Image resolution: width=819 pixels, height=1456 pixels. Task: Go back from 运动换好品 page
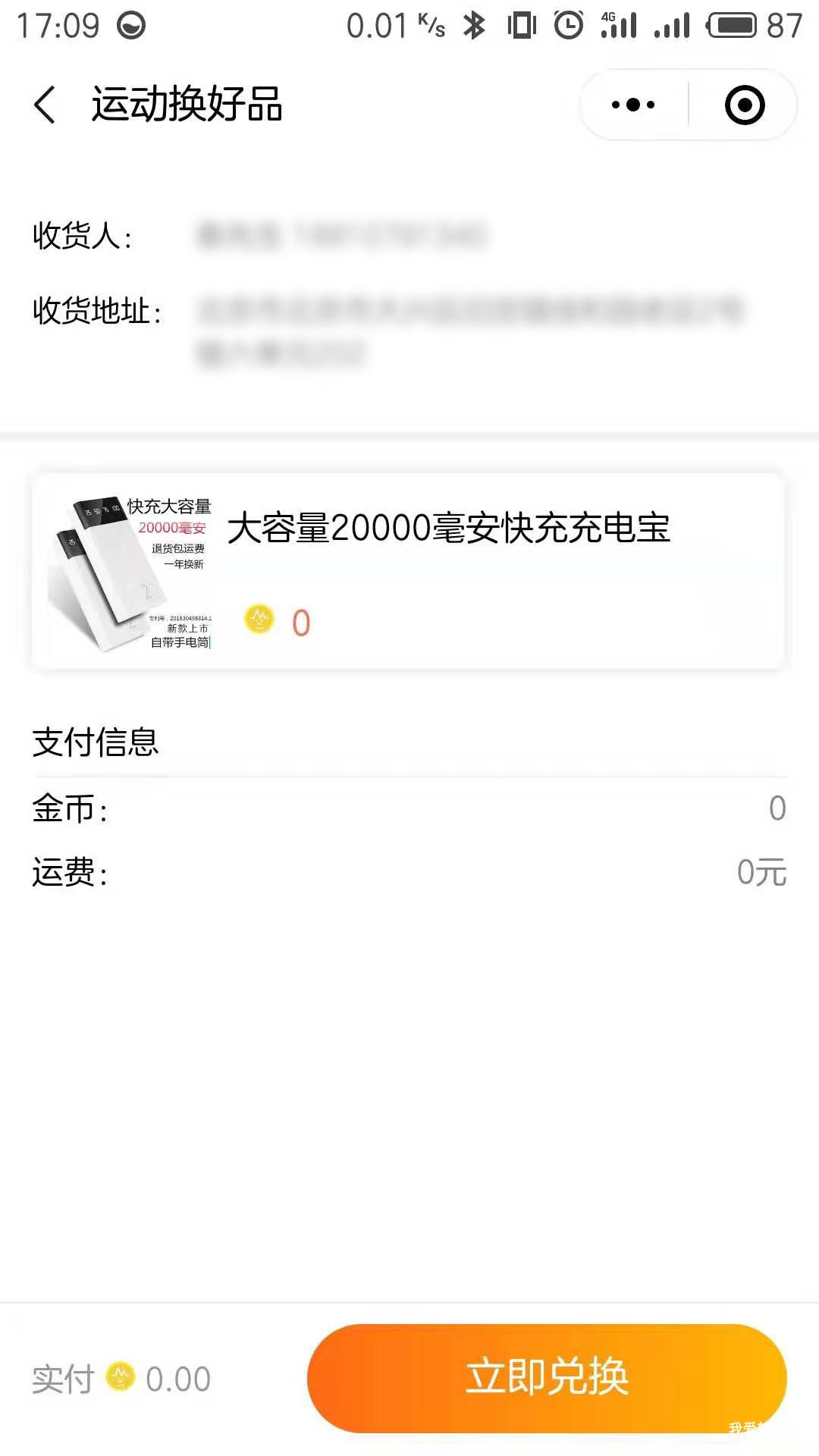pos(45,105)
